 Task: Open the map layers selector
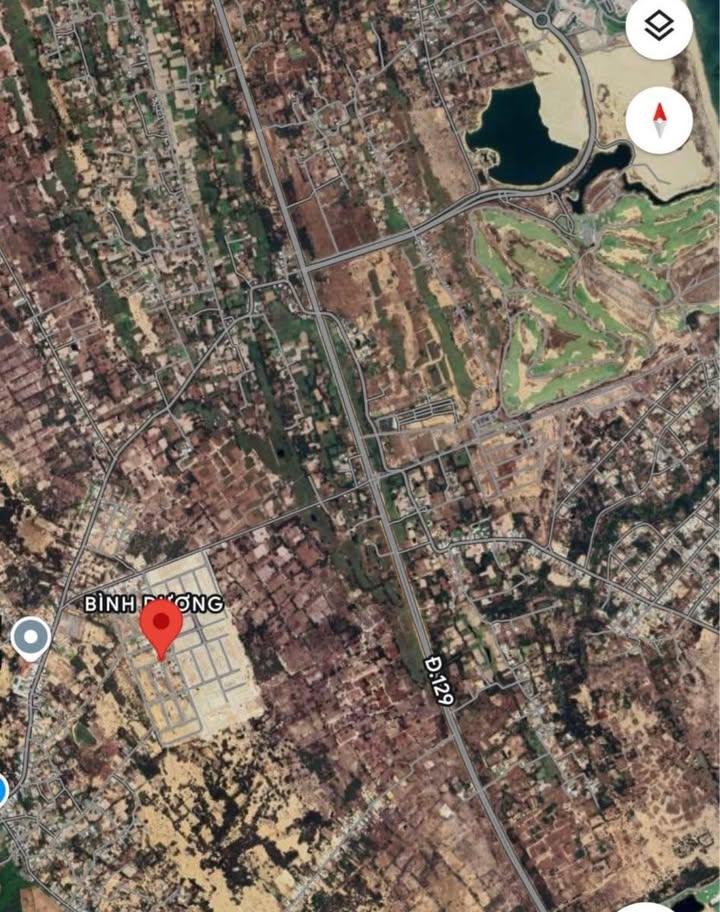659,27
